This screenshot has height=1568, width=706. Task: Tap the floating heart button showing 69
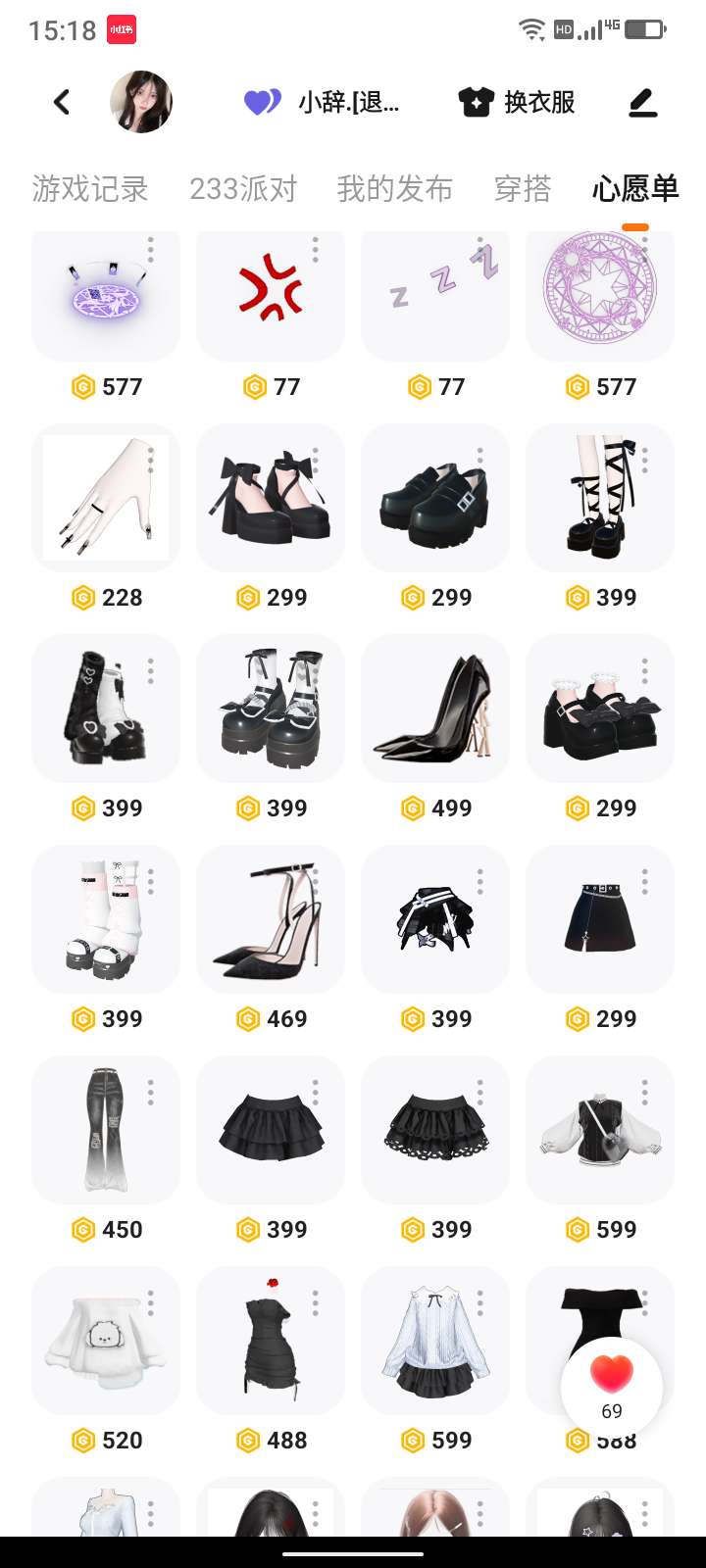point(612,1387)
